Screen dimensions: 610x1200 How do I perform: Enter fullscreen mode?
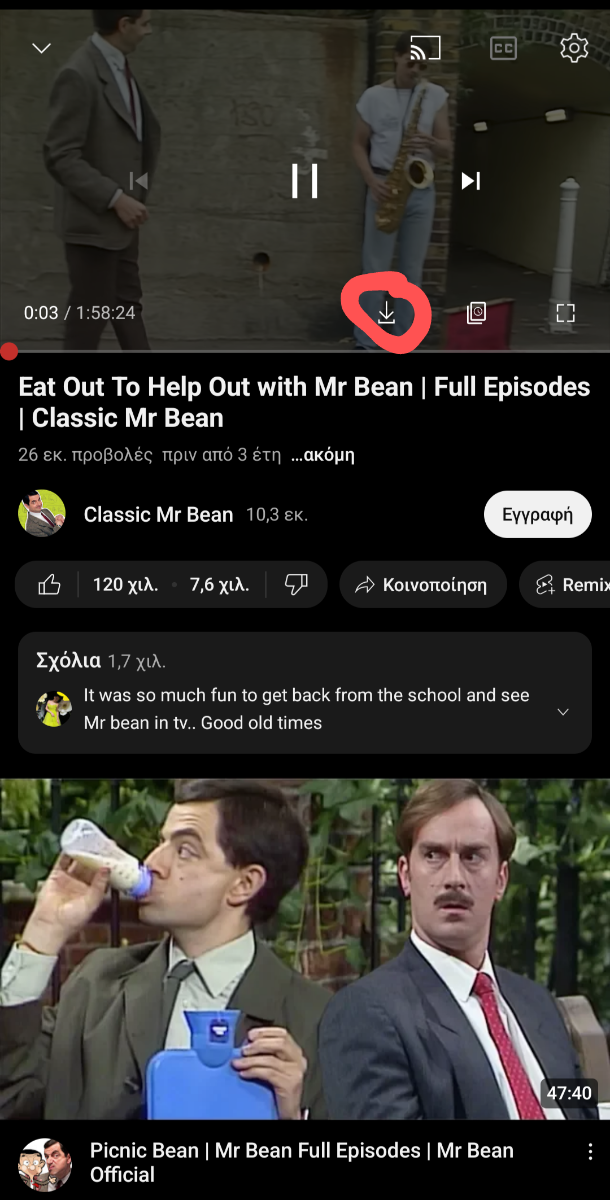coord(566,313)
